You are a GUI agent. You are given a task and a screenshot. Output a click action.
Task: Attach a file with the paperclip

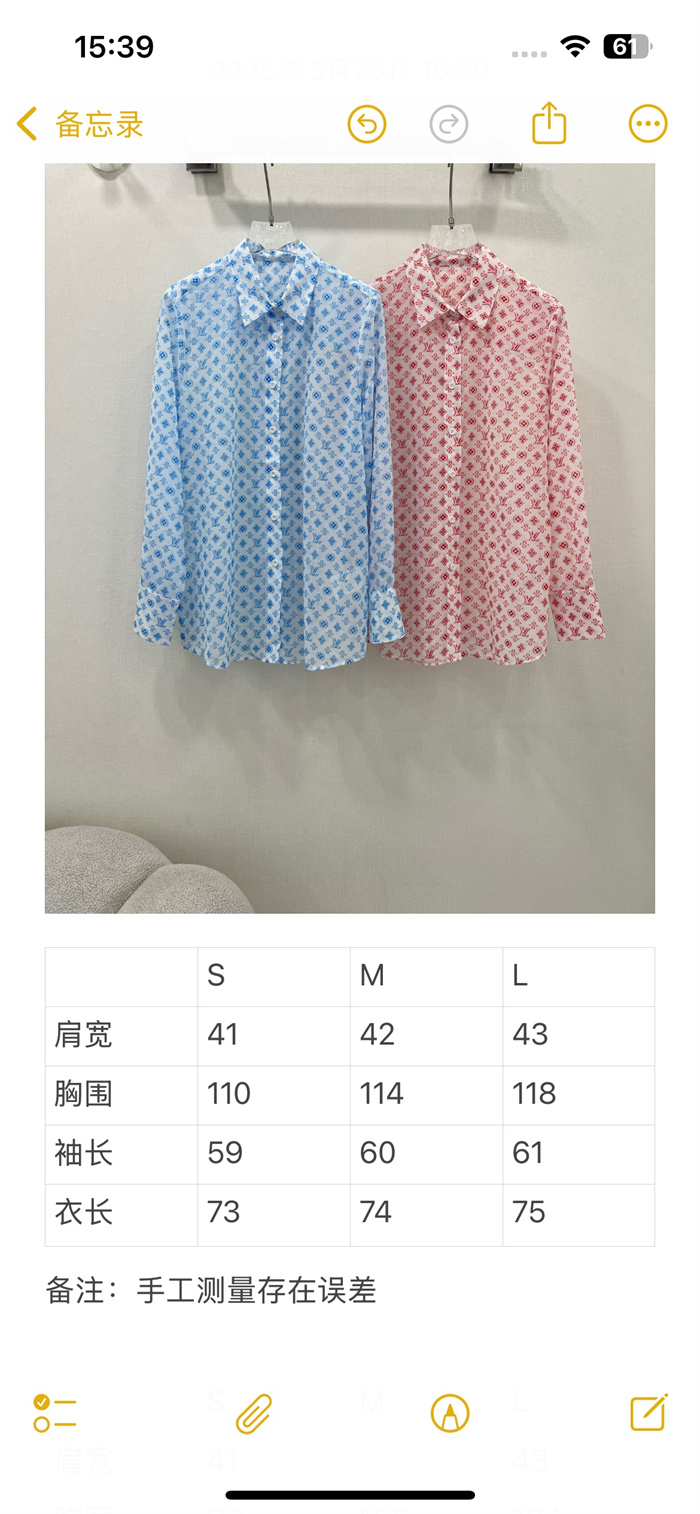(x=254, y=1413)
